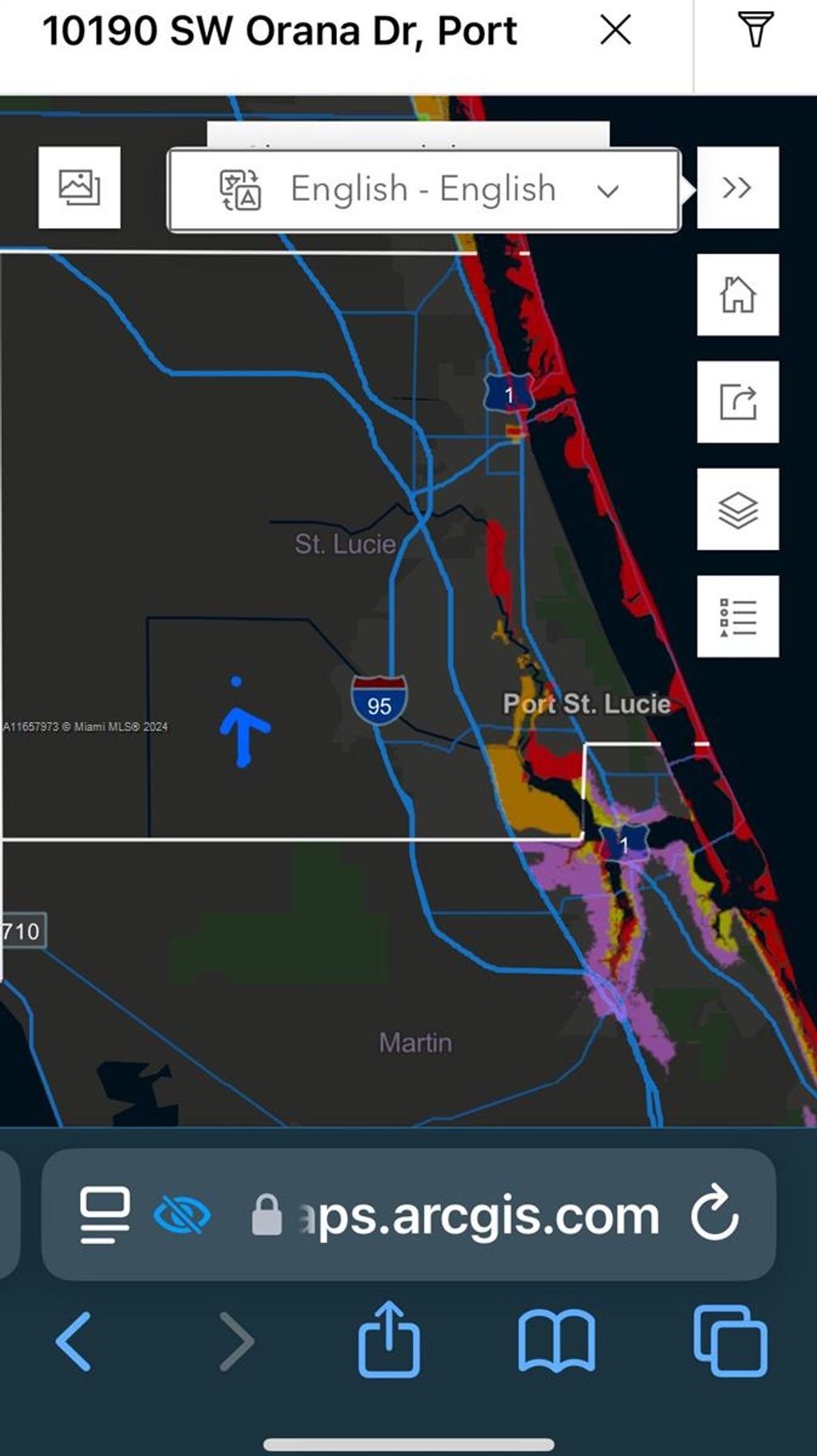
Task: Open the privacy crossed-eye indicator
Action: coord(182,1215)
